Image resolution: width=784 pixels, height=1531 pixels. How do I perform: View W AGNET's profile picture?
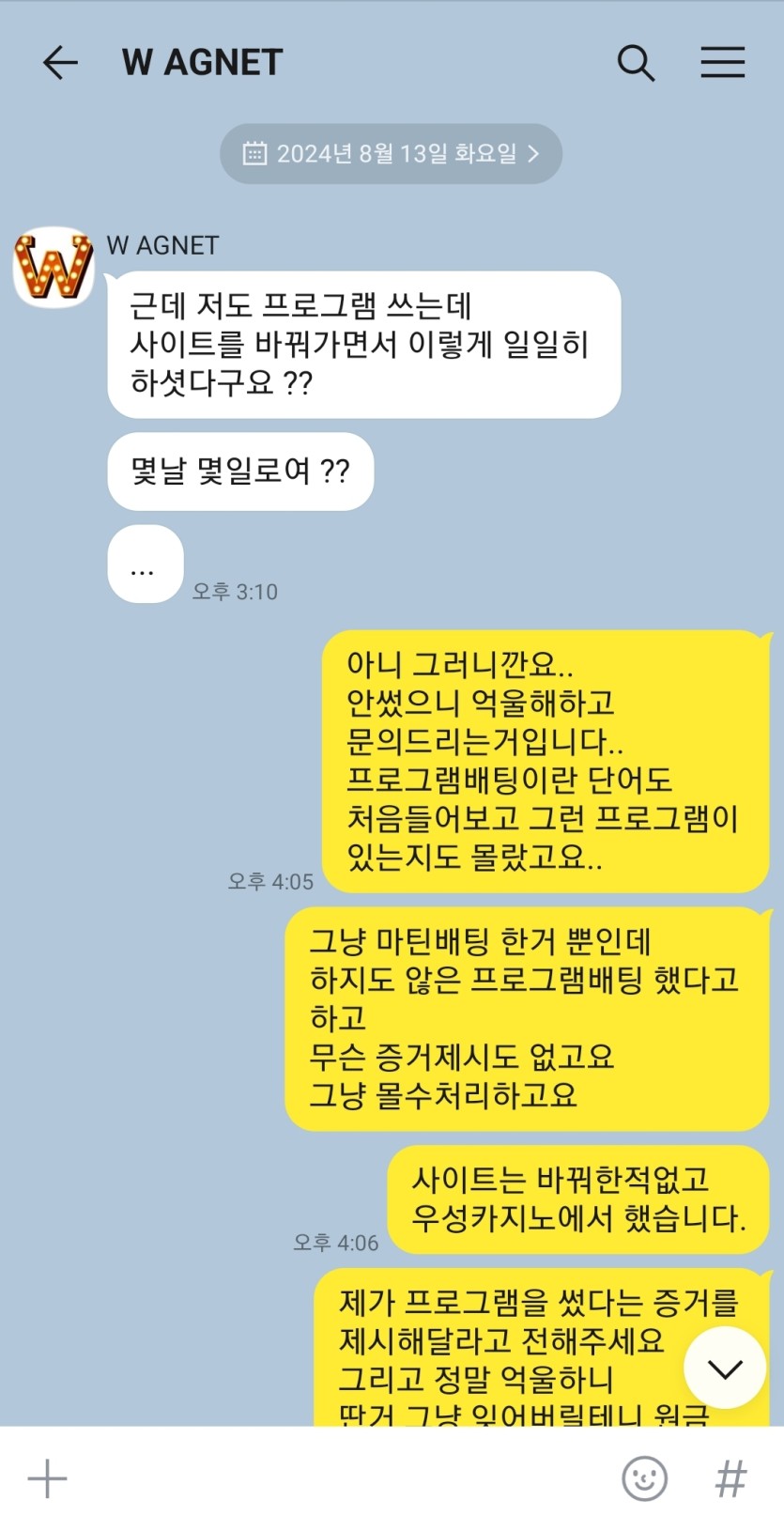click(x=54, y=267)
